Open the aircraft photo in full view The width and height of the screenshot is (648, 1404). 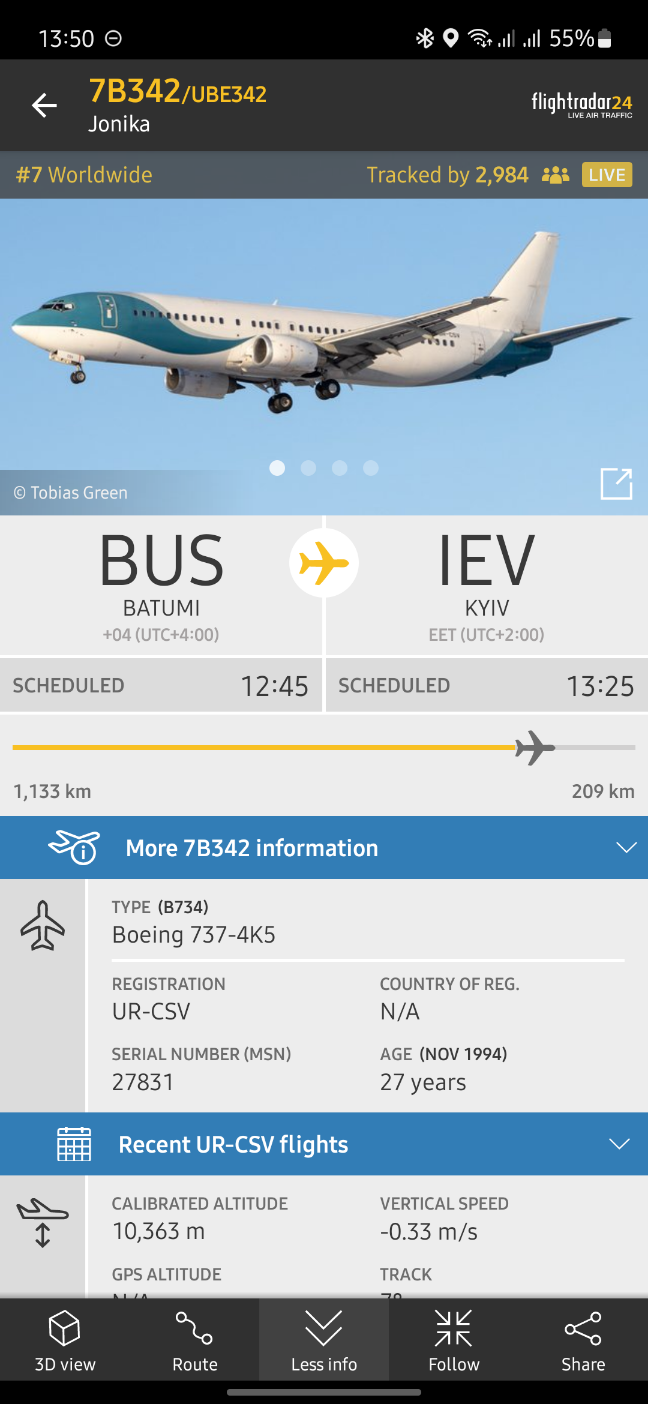[616, 483]
